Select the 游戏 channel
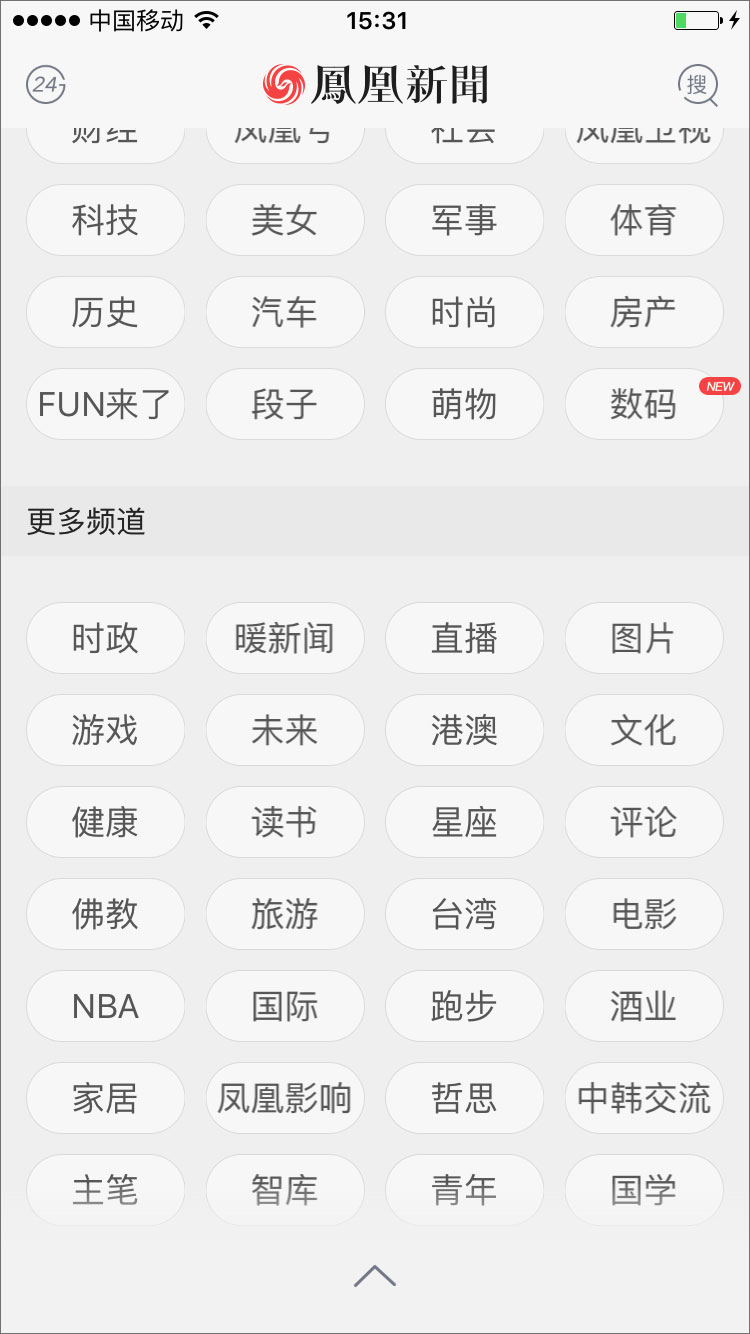This screenshot has width=750, height=1334. 105,730
